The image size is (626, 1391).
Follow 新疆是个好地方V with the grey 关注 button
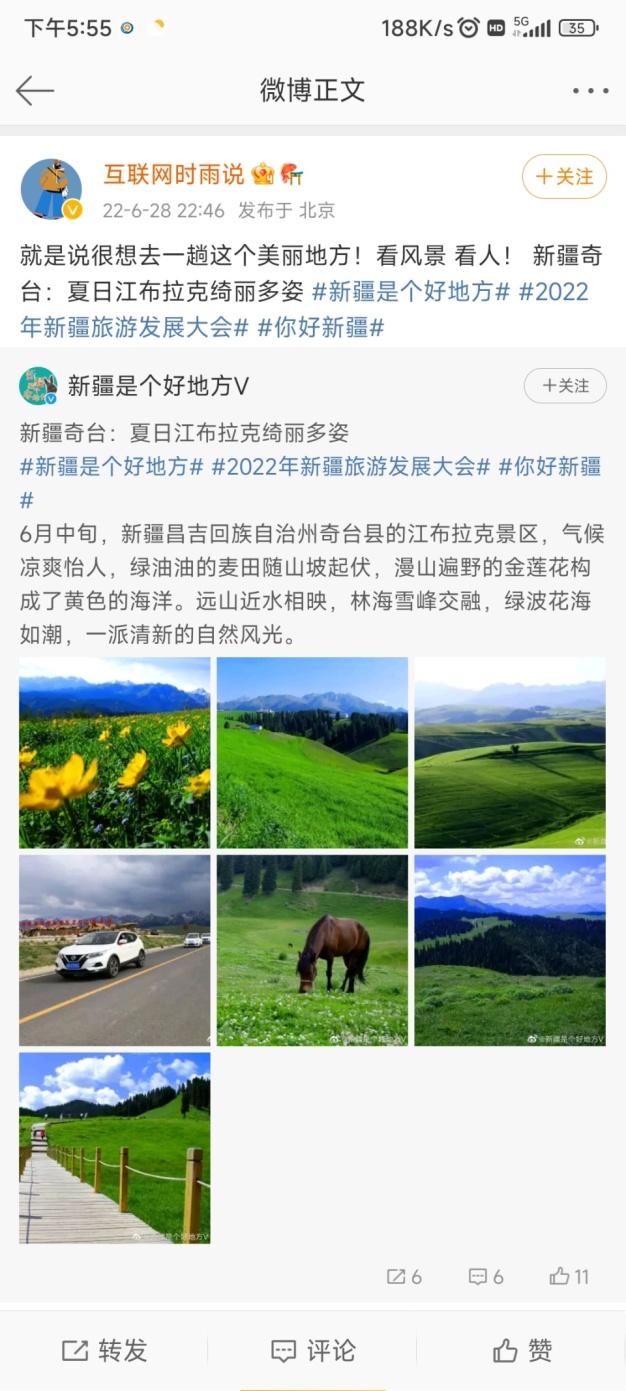pos(565,386)
